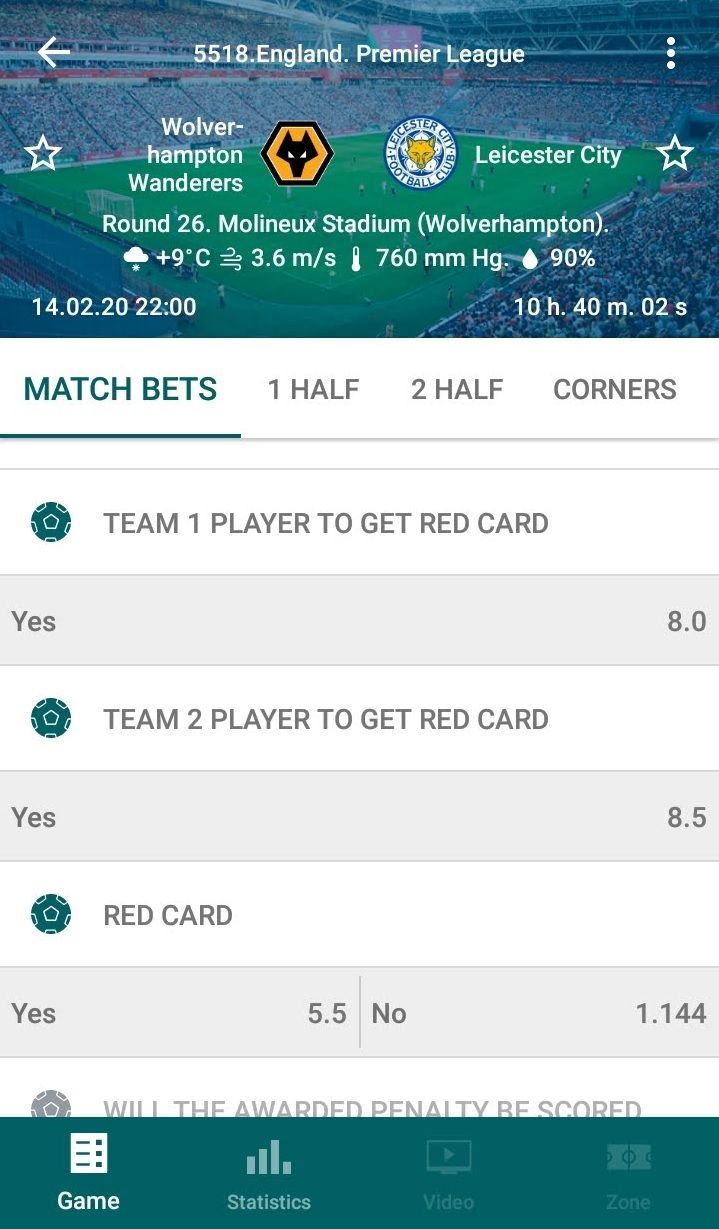Open the three-dot overflow menu
Image resolution: width=719 pixels, height=1229 pixels.
pos(671,53)
